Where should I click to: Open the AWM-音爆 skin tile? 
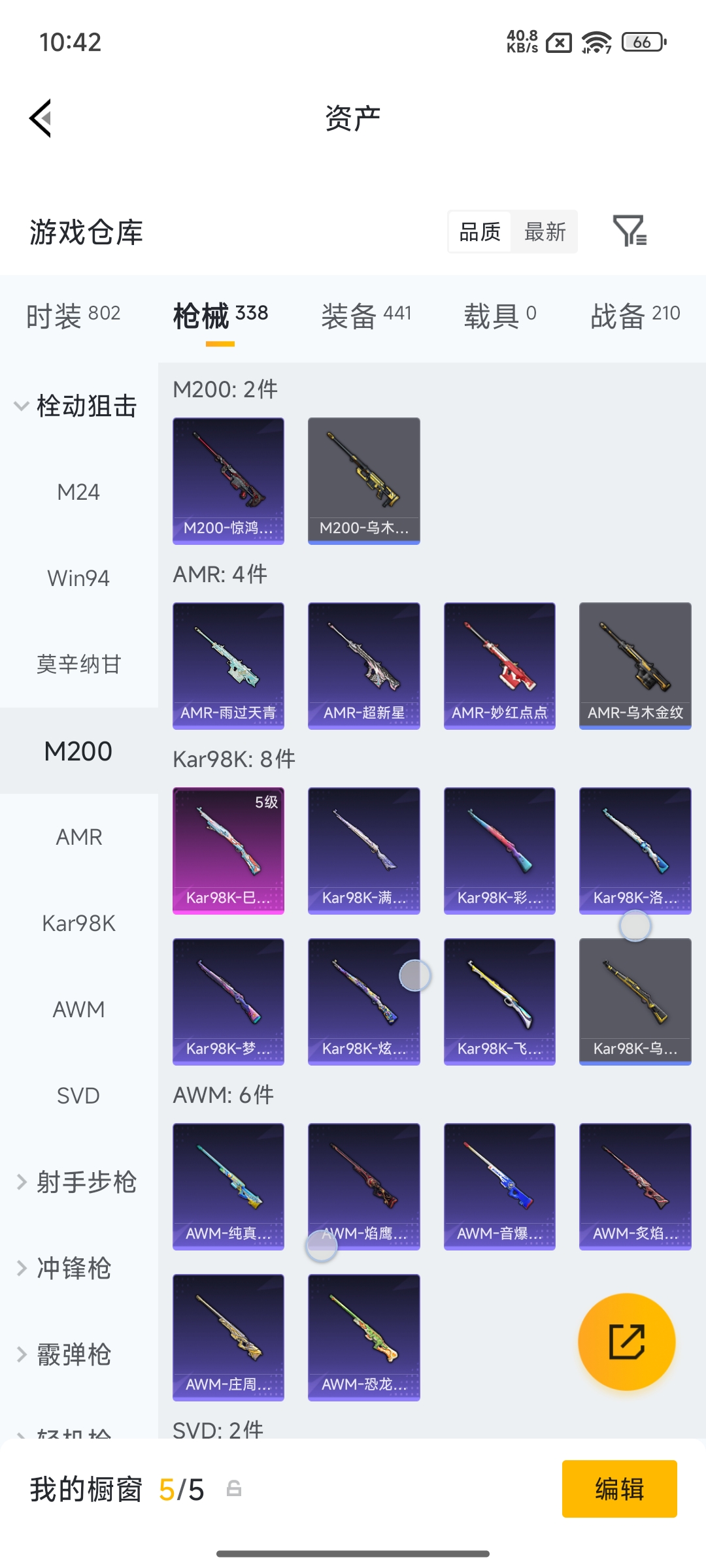click(x=499, y=1186)
